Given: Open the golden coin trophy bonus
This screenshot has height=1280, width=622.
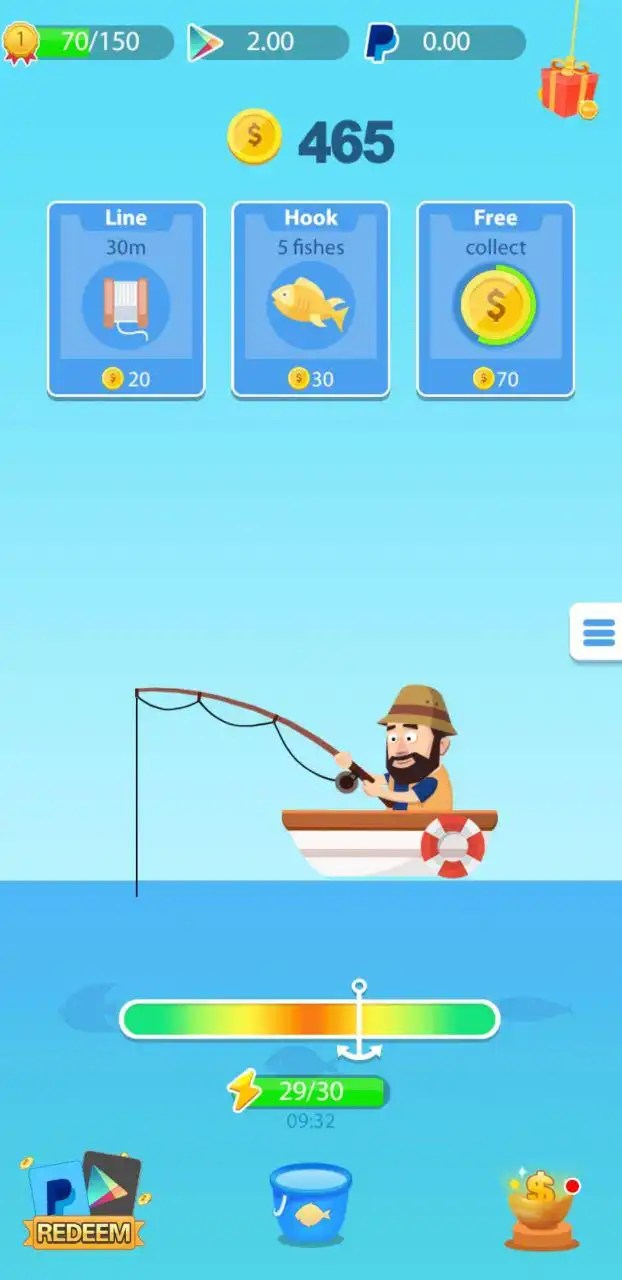Looking at the screenshot, I should tap(541, 1210).
